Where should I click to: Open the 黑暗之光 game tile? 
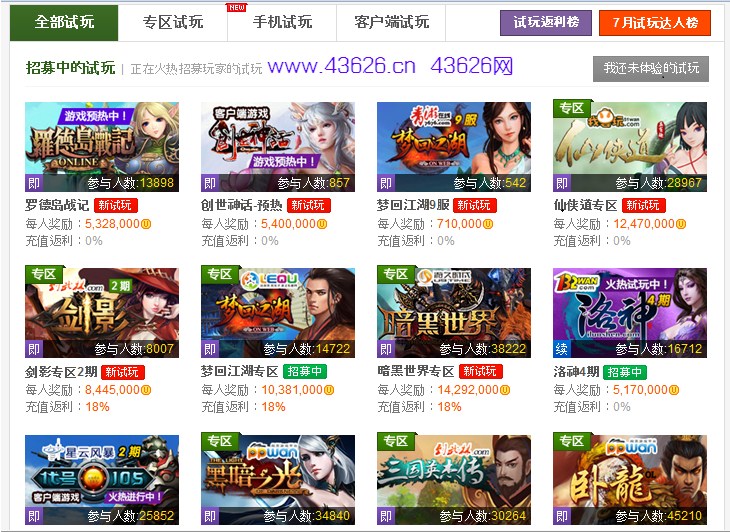[x=278, y=479]
